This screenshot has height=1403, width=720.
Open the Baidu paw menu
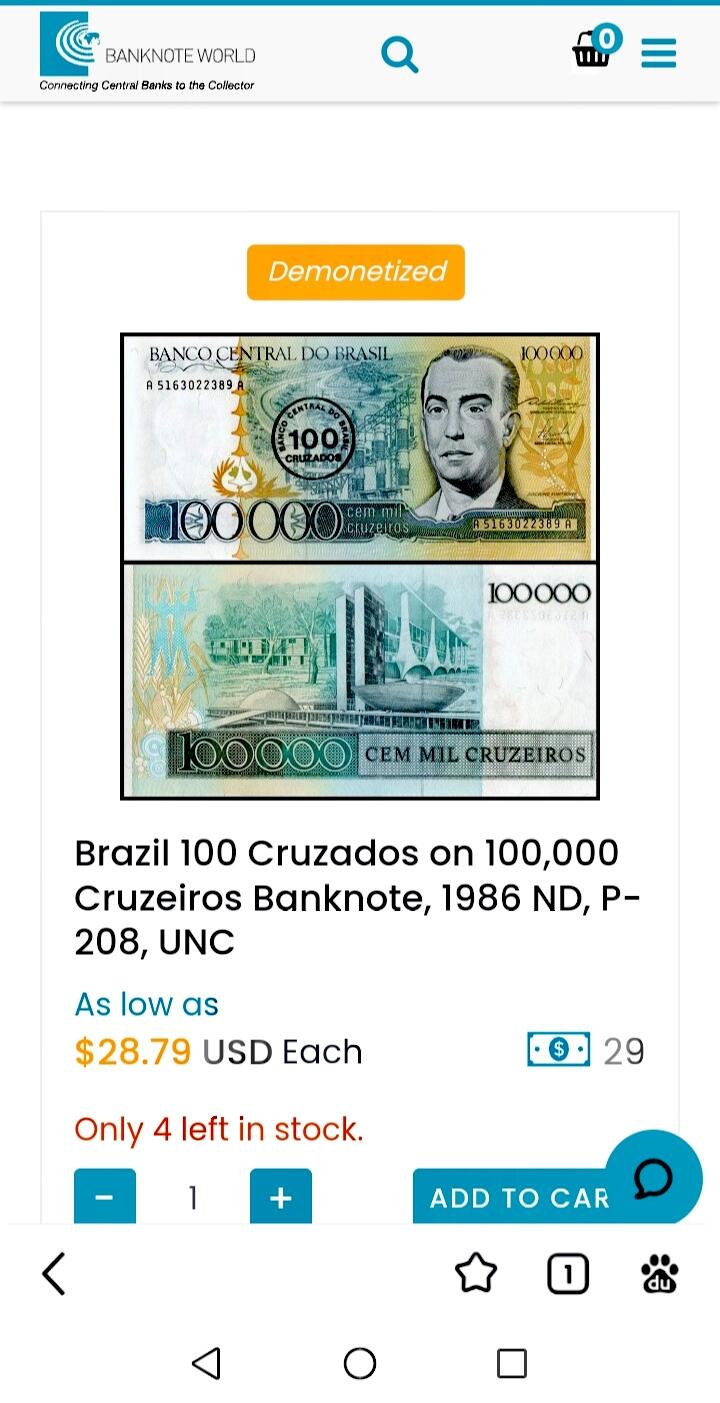(660, 1274)
